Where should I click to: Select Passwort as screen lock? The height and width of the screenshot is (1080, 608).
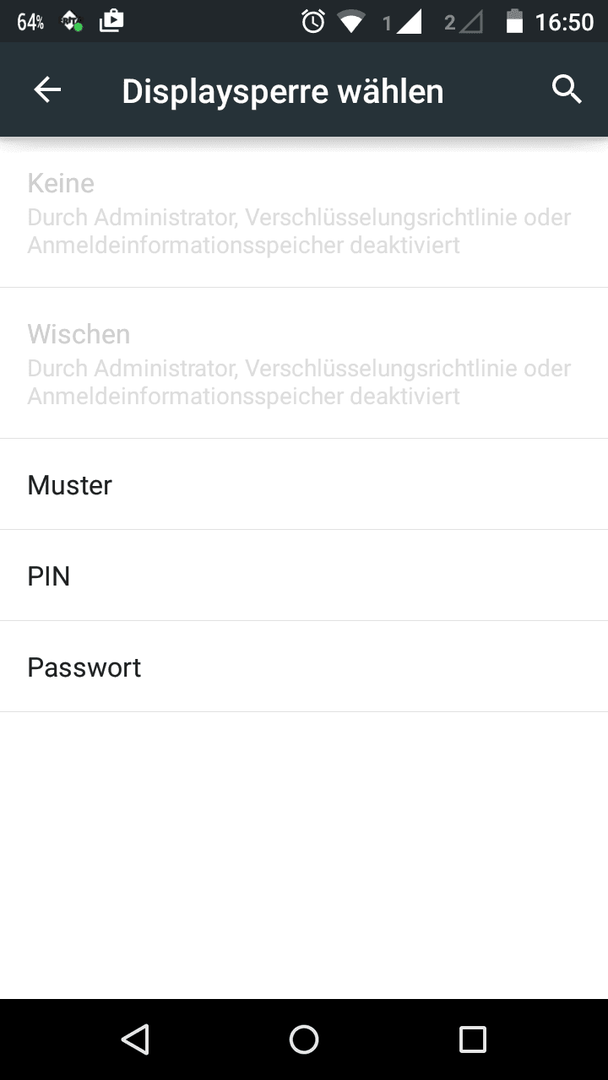(x=304, y=666)
